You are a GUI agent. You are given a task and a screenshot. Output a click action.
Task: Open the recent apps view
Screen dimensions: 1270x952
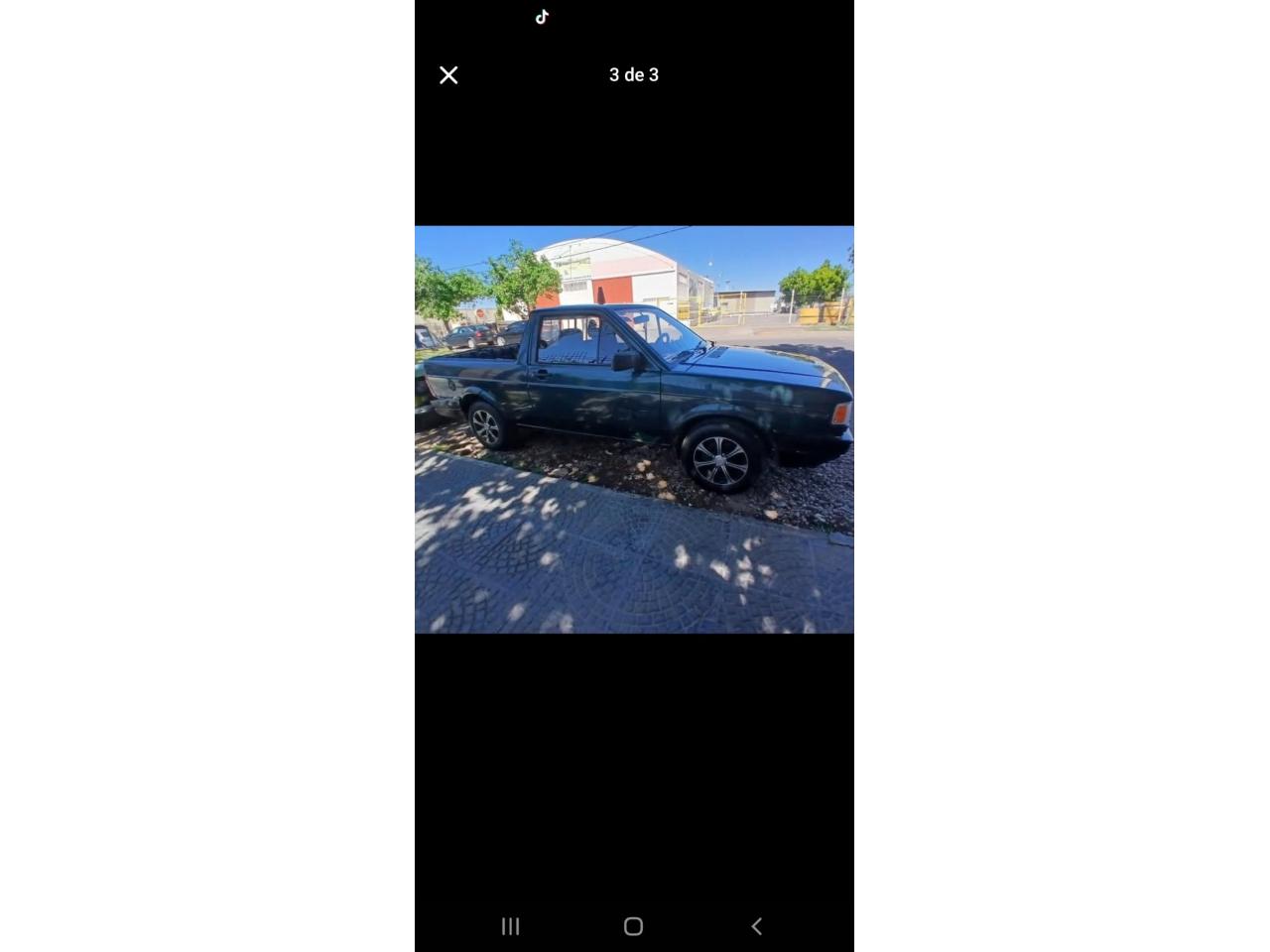pyautogui.click(x=510, y=926)
